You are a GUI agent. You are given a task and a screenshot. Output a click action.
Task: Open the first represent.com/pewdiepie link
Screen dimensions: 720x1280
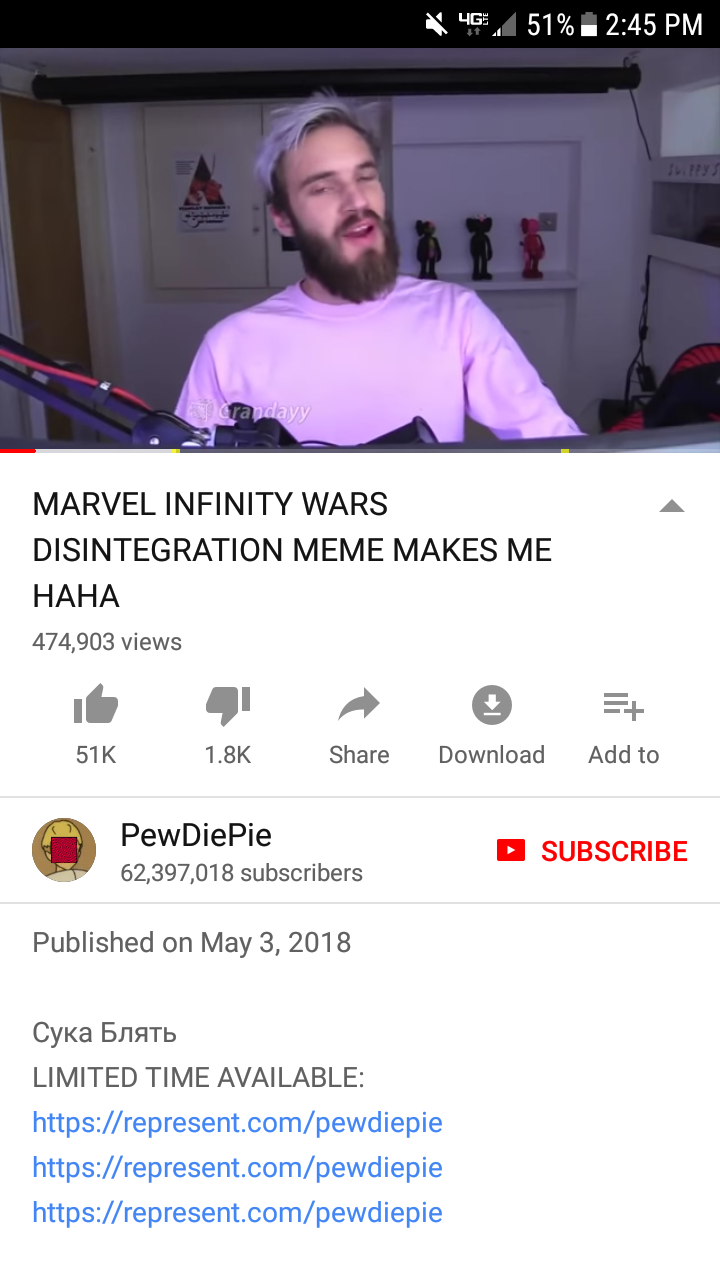pyautogui.click(x=237, y=1122)
